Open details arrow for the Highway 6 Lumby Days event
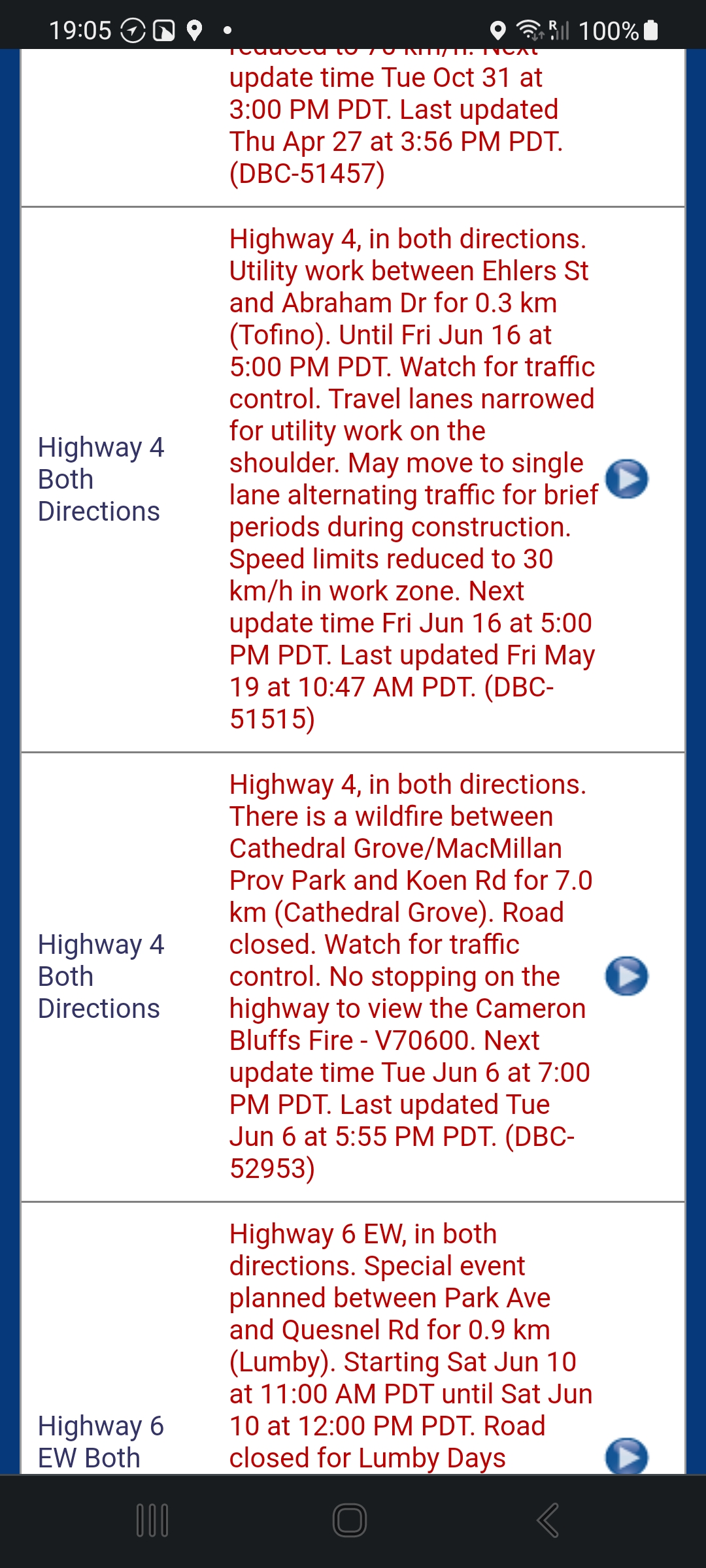This screenshot has height=1568, width=706. point(626,1456)
